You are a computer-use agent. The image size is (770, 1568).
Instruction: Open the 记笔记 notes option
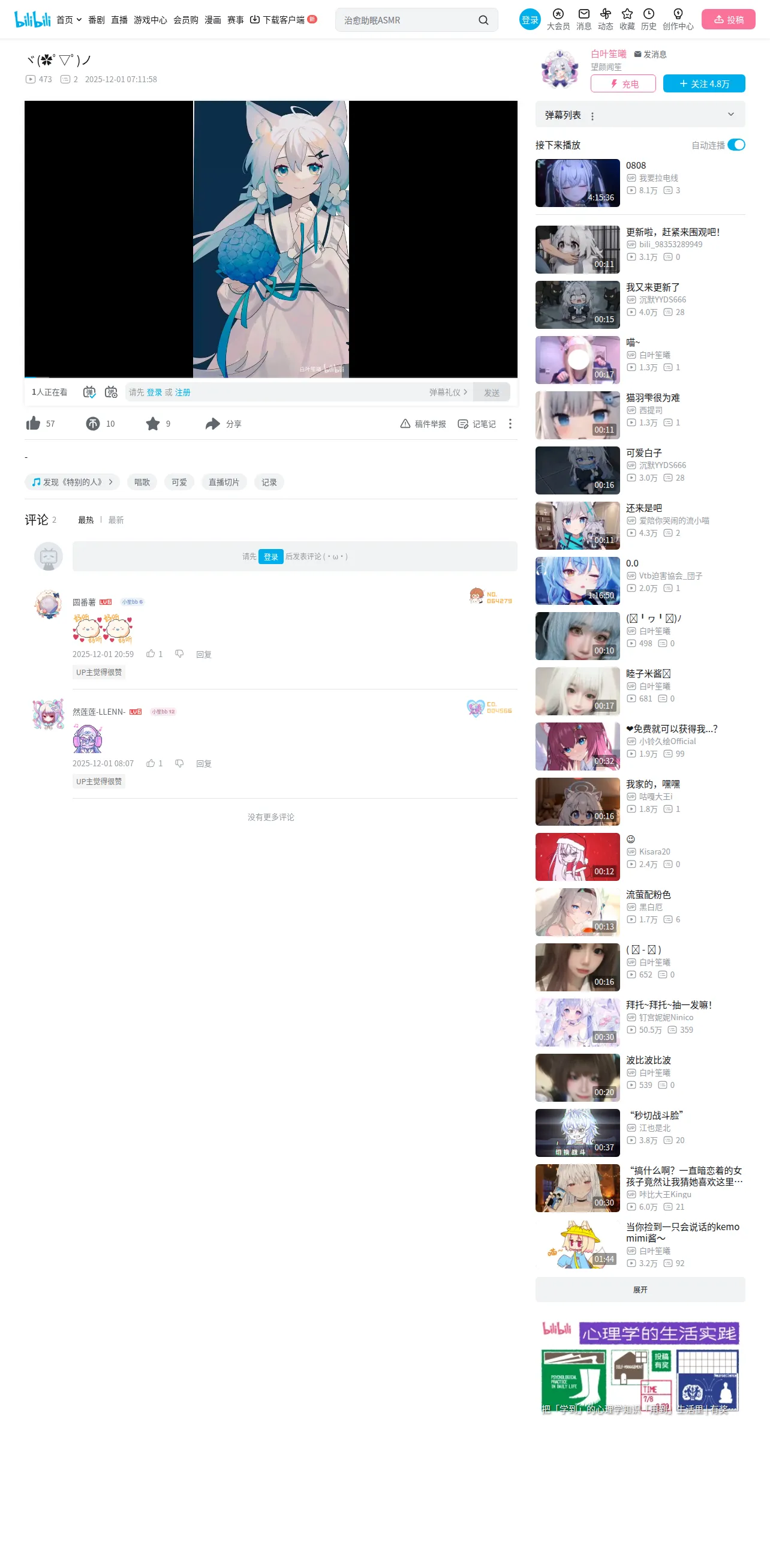point(476,424)
